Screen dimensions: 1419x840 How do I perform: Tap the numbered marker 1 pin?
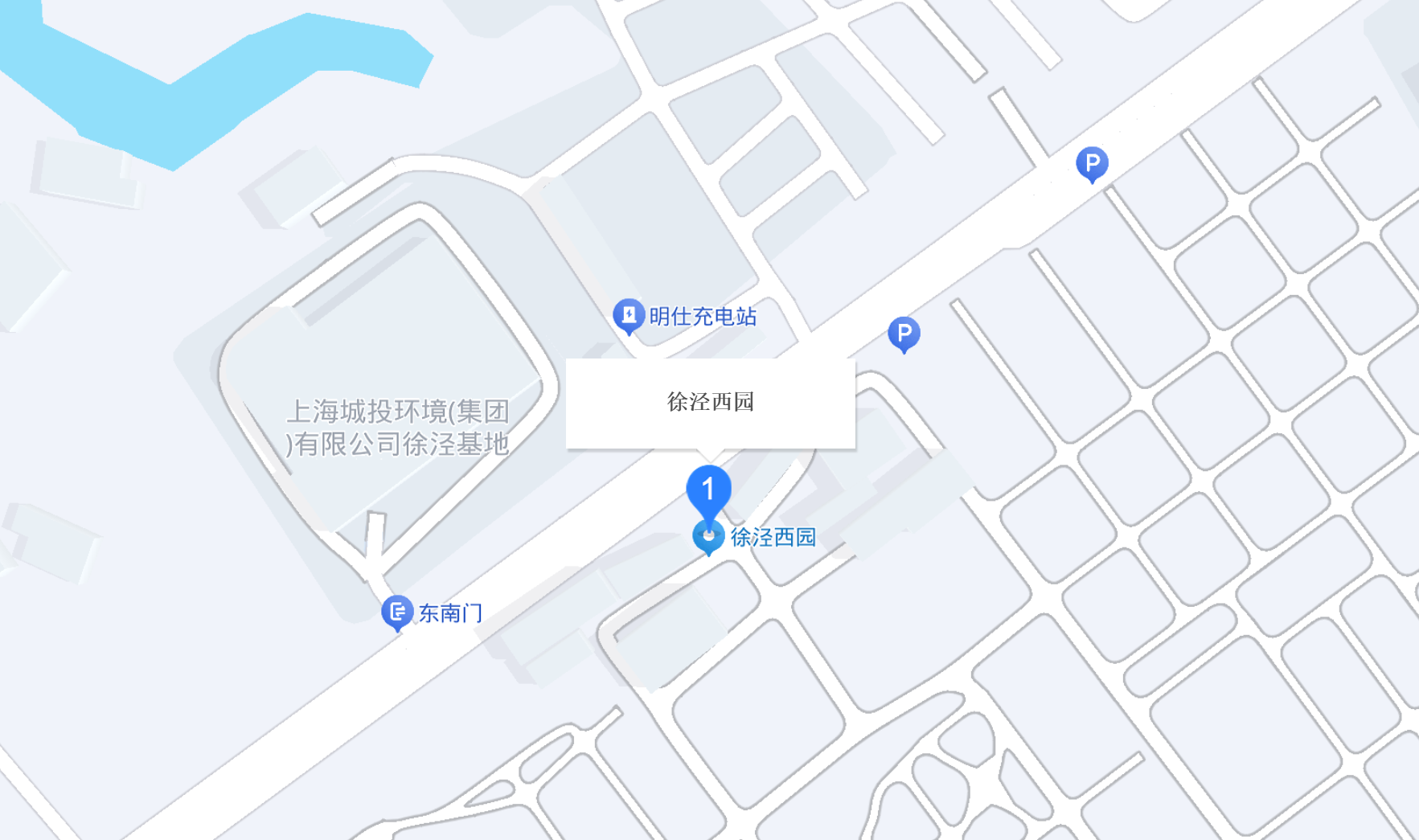[708, 490]
